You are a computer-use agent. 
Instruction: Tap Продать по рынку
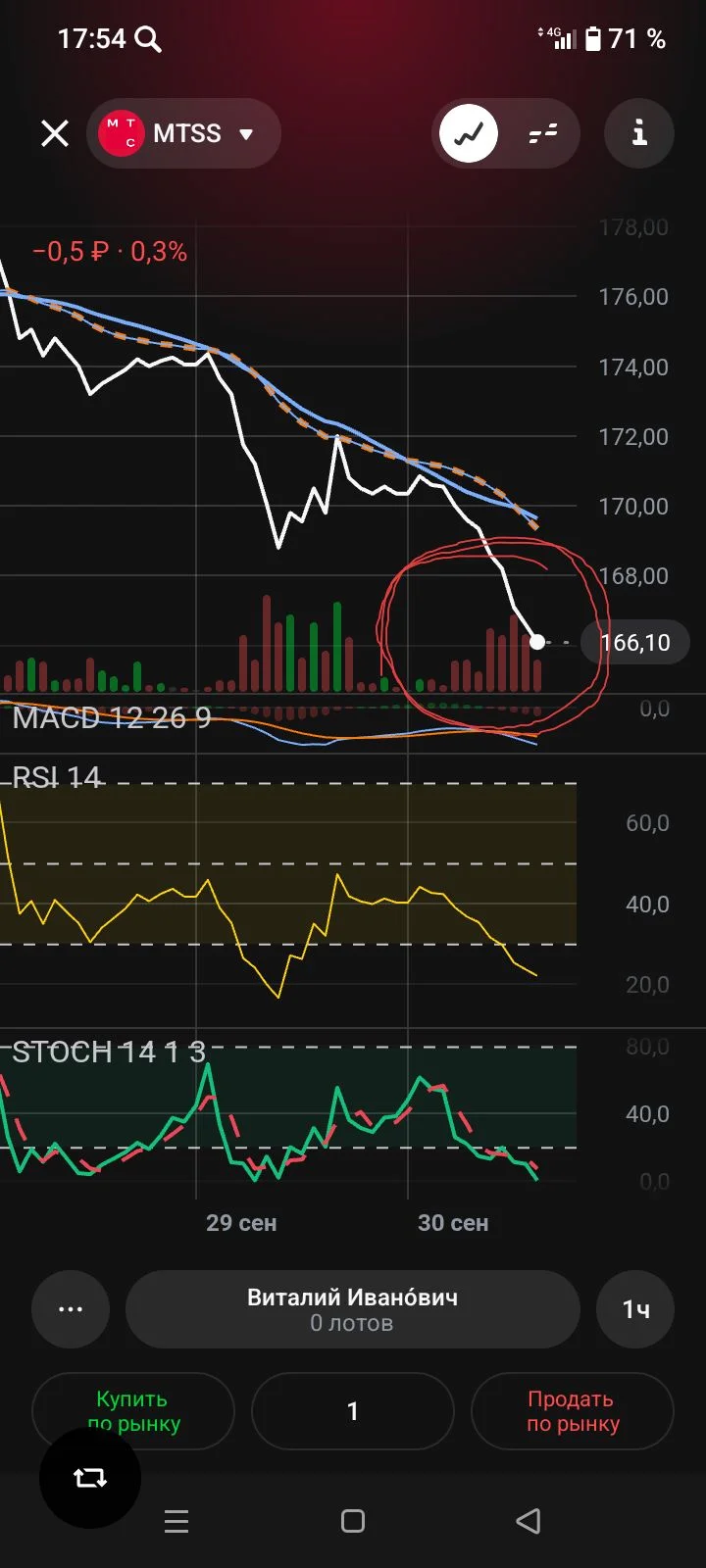coord(573,1411)
